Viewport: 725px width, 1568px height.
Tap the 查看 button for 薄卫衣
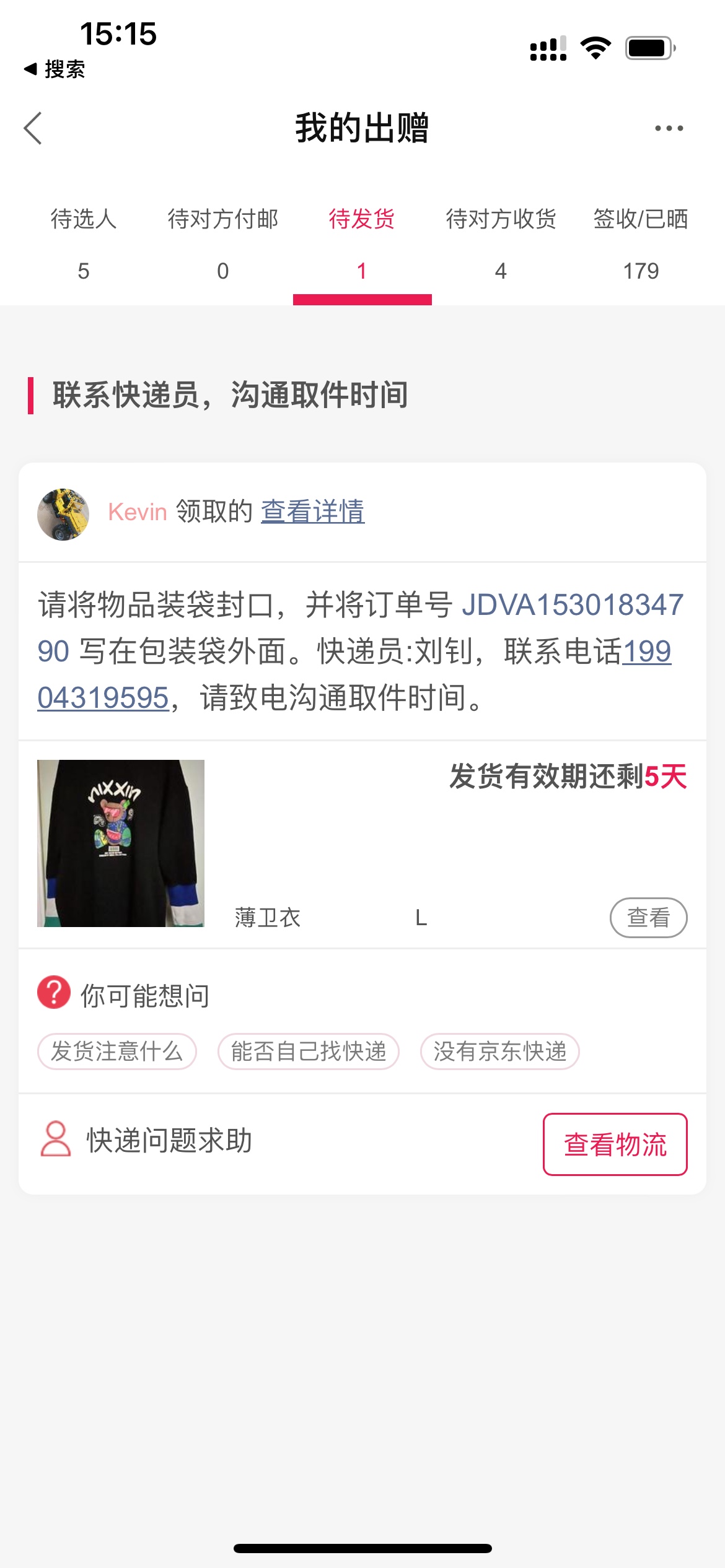(x=648, y=917)
